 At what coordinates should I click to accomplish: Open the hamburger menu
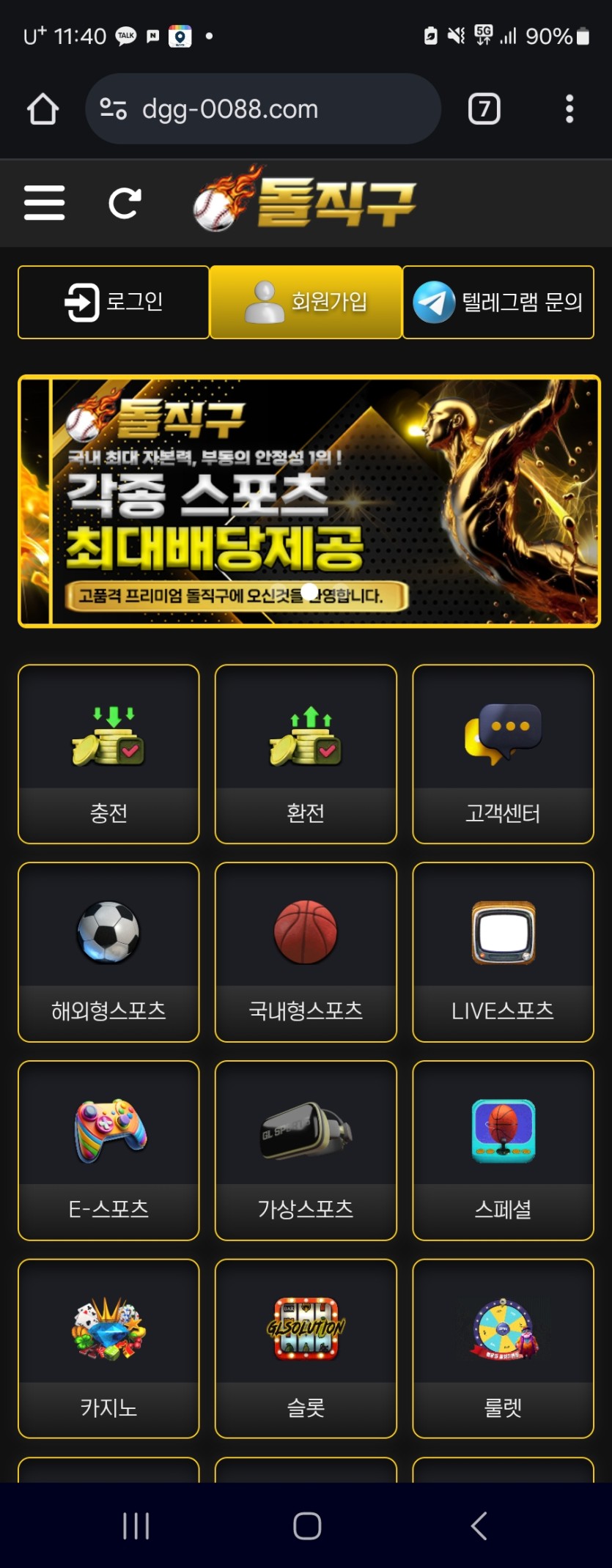coord(45,203)
